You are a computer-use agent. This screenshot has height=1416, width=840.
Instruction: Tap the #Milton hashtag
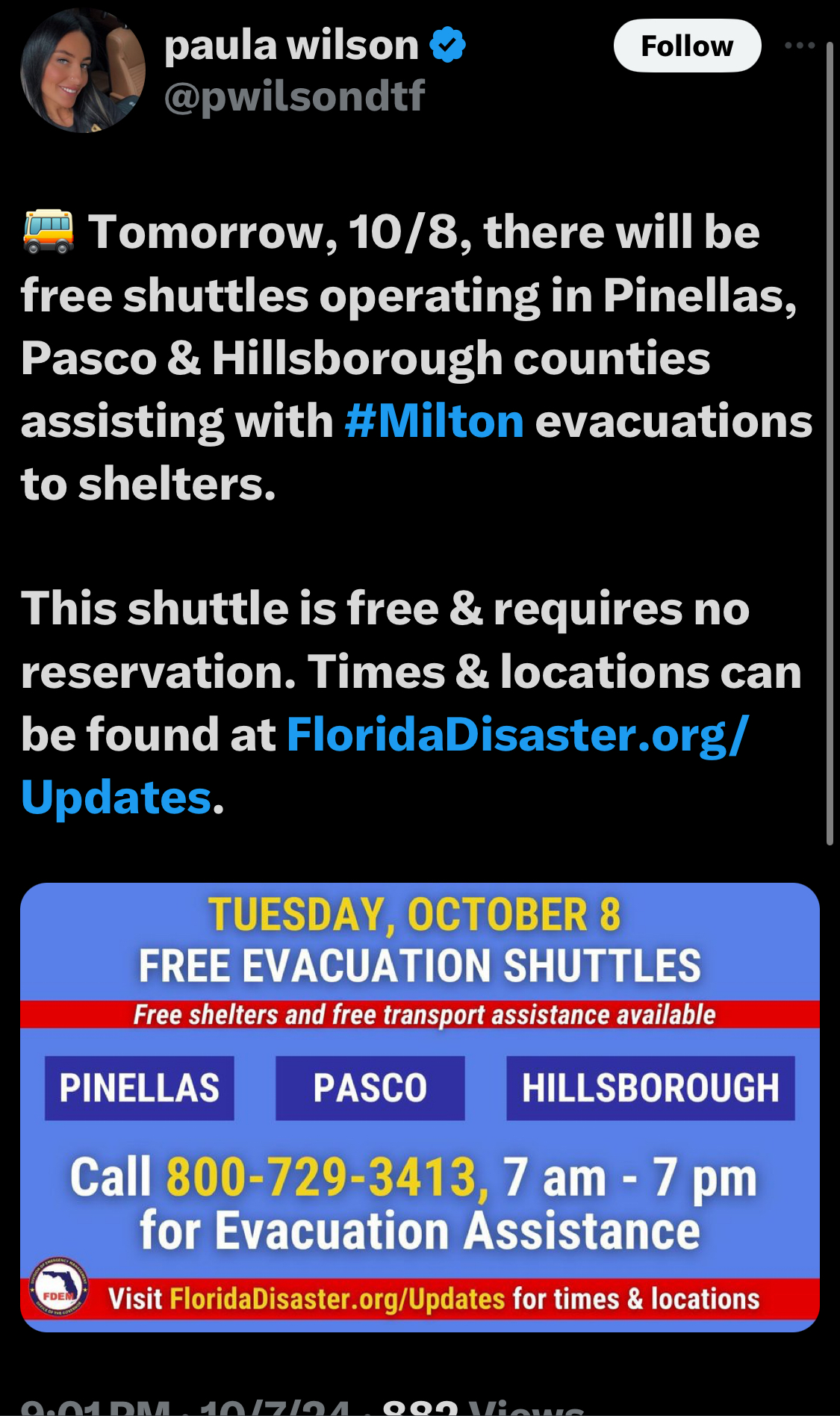[x=434, y=421]
